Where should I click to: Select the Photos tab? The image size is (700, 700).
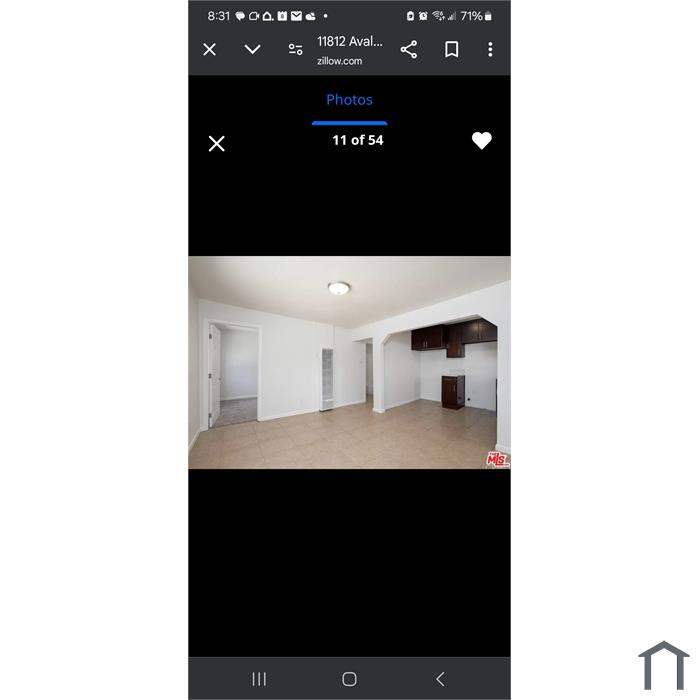(x=349, y=100)
